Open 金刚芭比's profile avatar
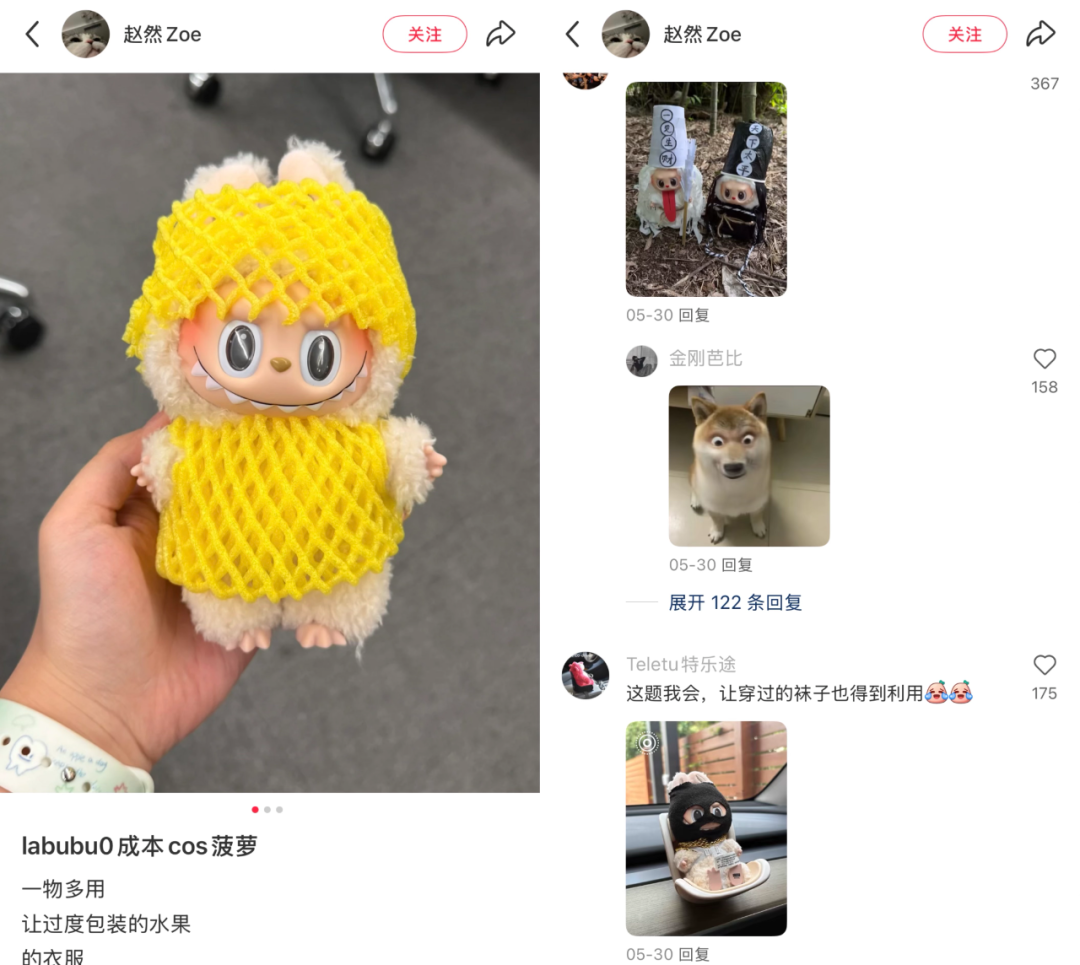The image size is (1080, 965). (x=642, y=361)
